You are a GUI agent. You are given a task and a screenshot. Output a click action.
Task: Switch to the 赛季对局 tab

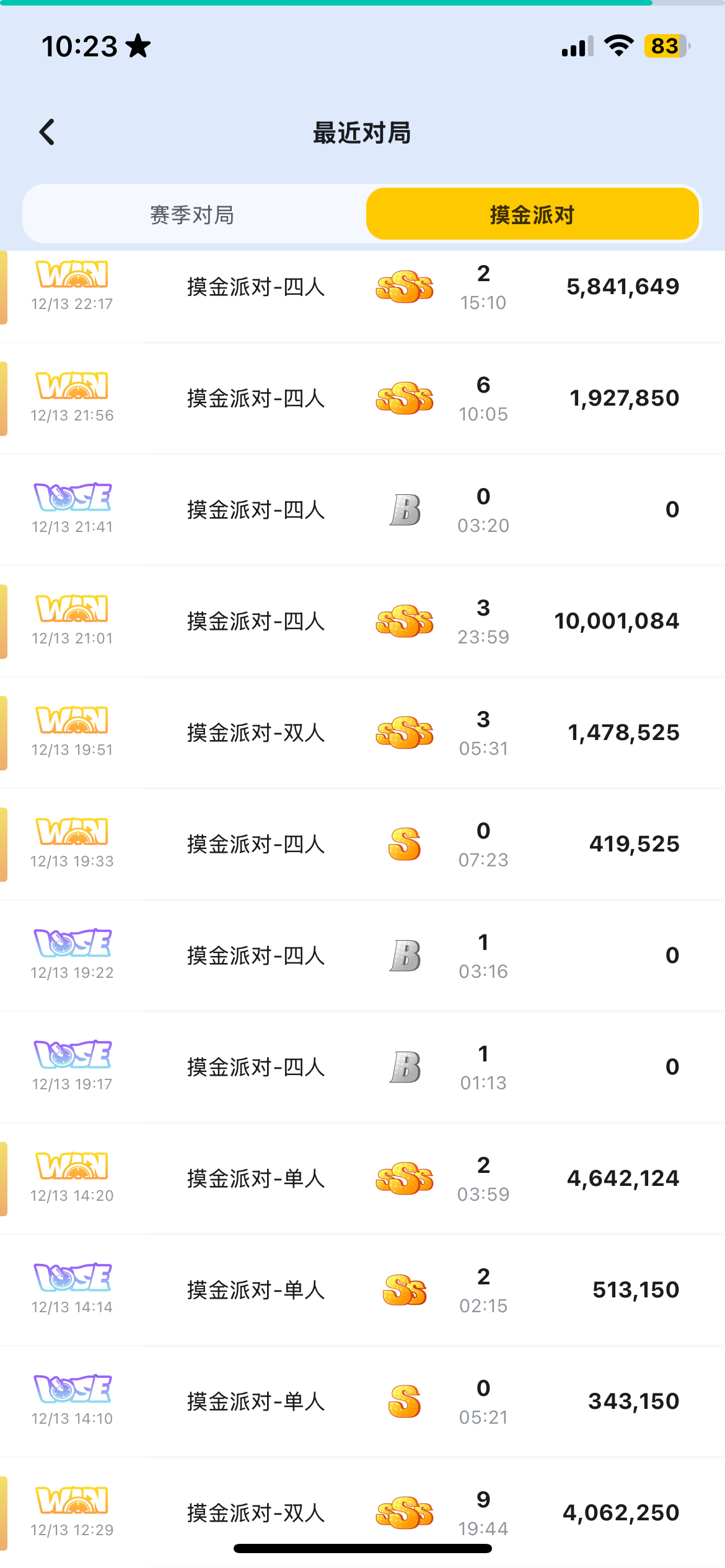click(x=192, y=215)
